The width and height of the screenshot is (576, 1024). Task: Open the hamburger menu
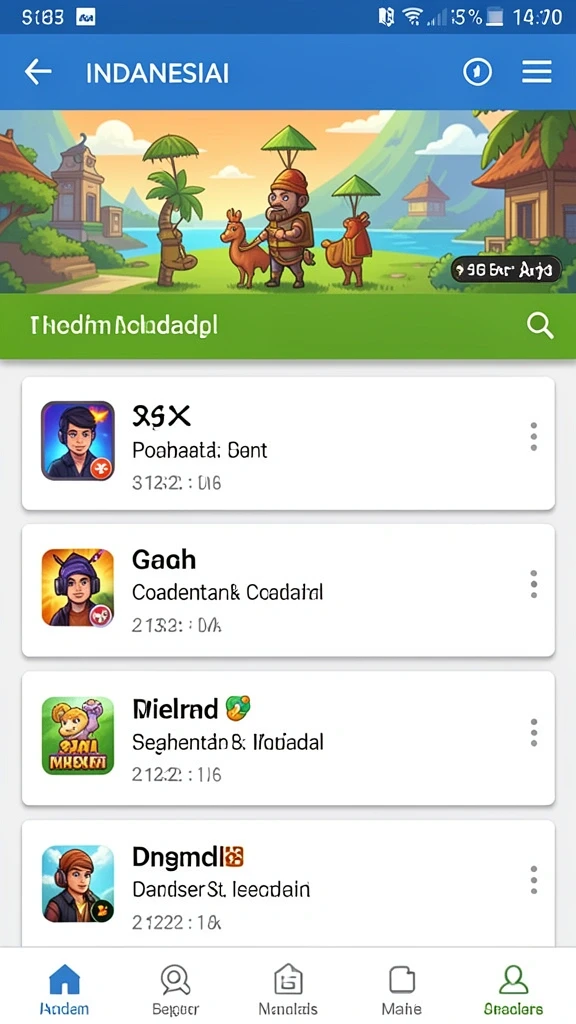pos(537,72)
